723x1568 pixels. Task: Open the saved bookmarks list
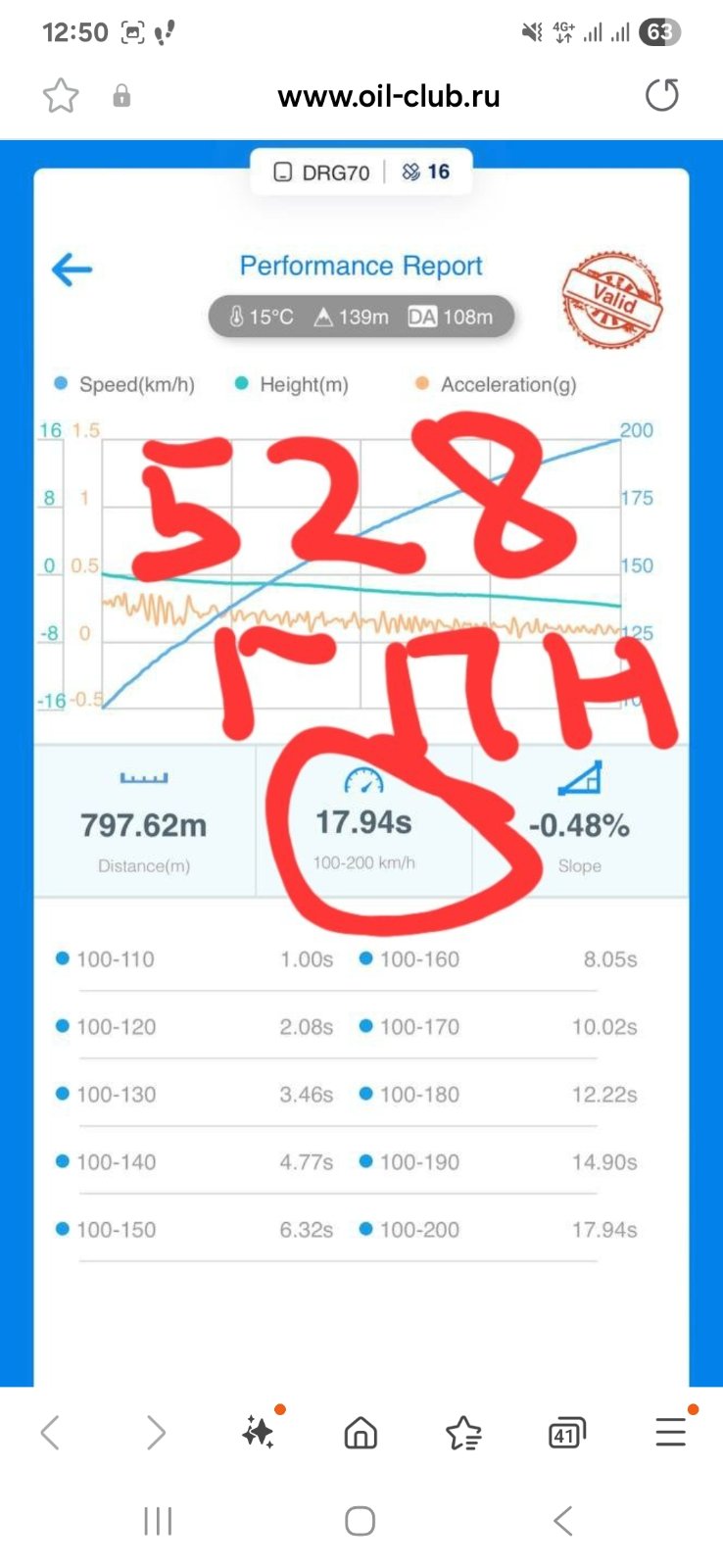coord(463,1434)
